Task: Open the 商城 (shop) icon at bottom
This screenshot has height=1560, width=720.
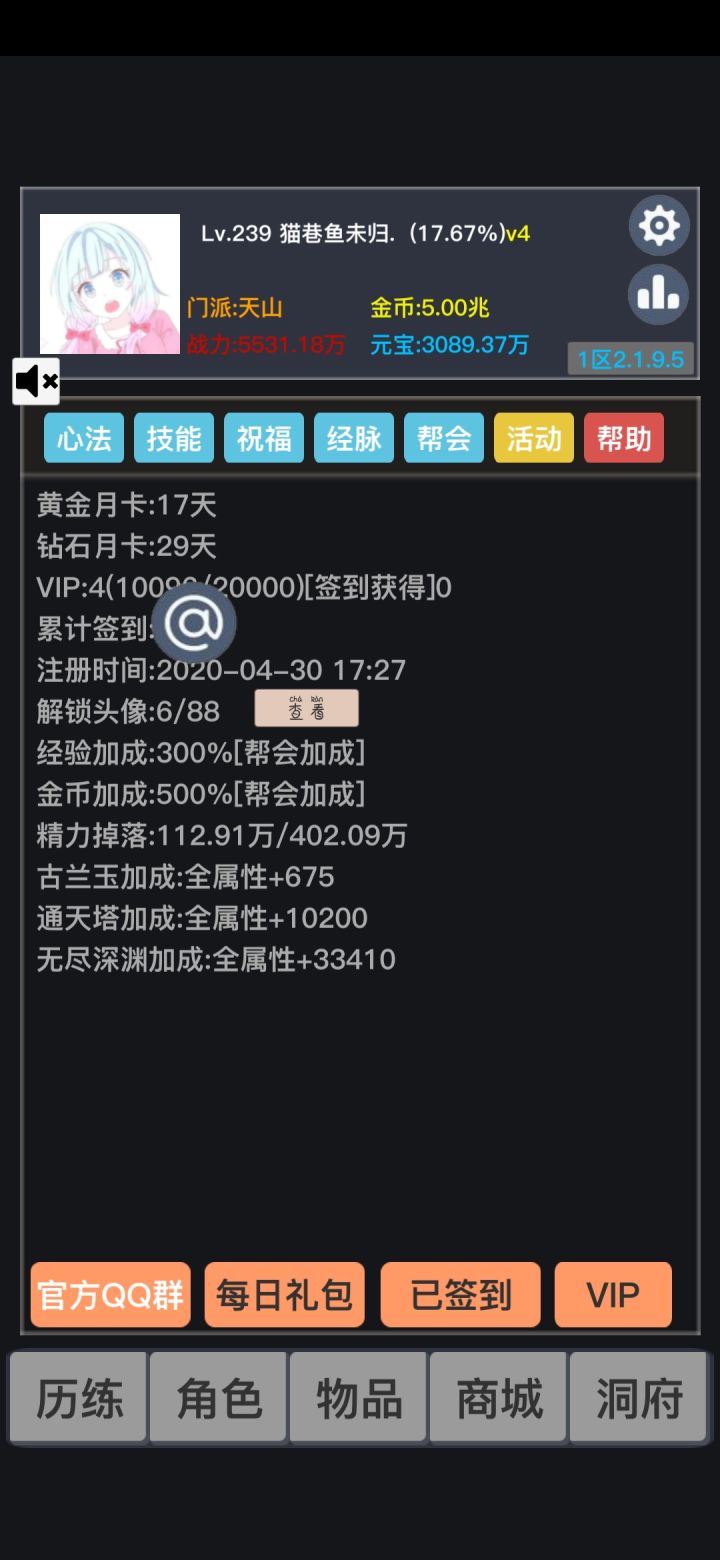Action: (x=497, y=1397)
